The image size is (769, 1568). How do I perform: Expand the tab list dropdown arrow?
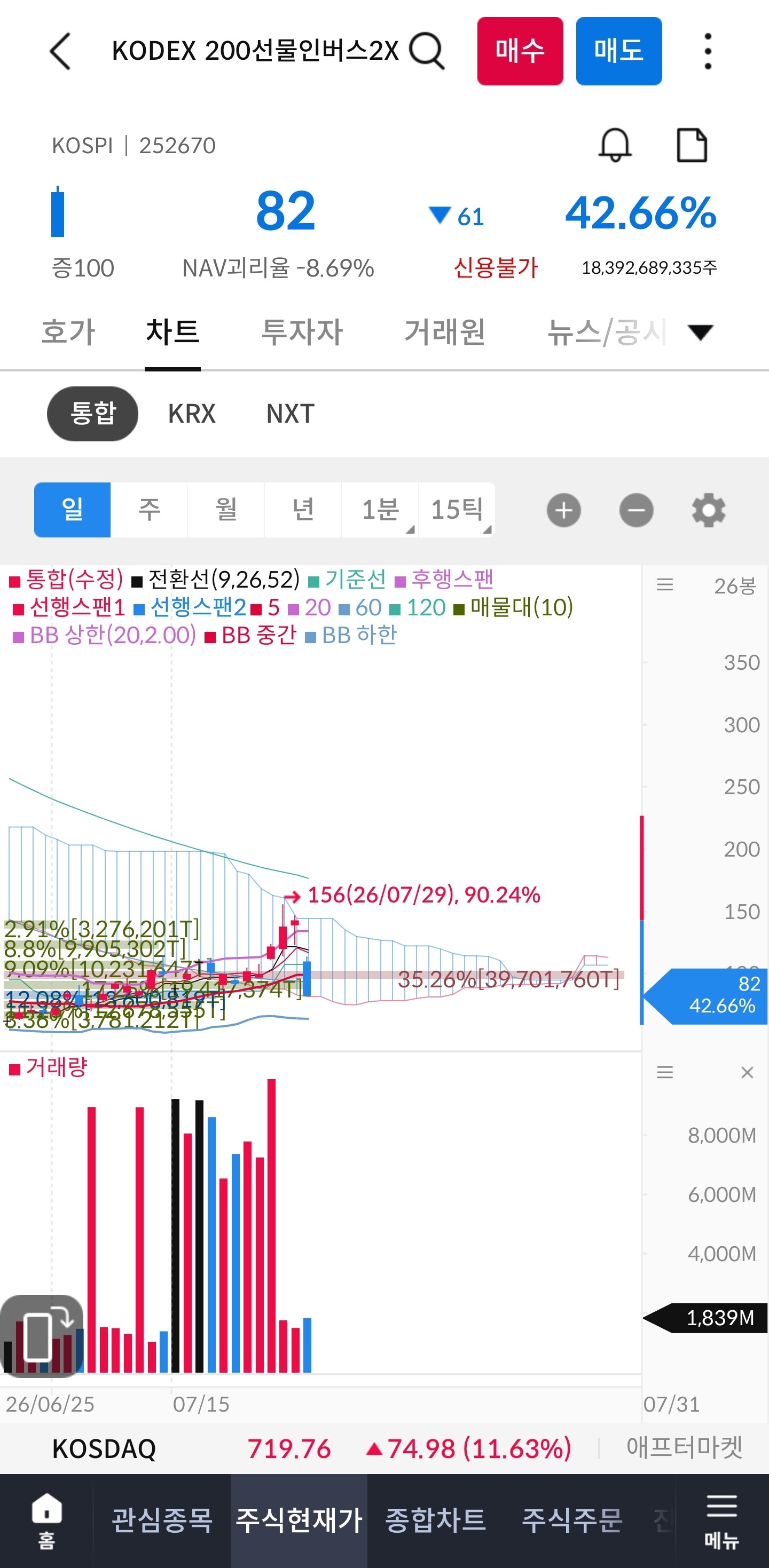(700, 332)
